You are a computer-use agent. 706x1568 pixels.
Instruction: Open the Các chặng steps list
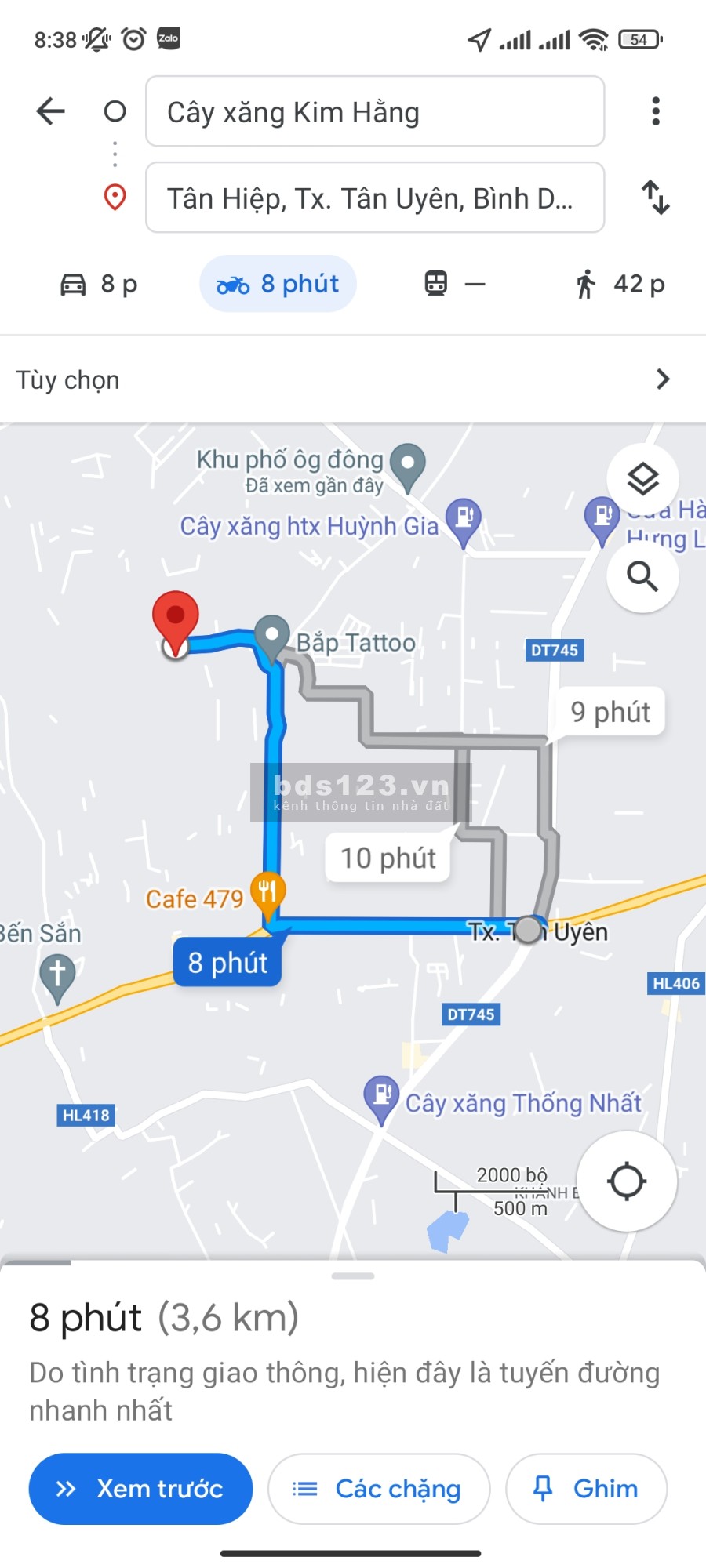(379, 1489)
